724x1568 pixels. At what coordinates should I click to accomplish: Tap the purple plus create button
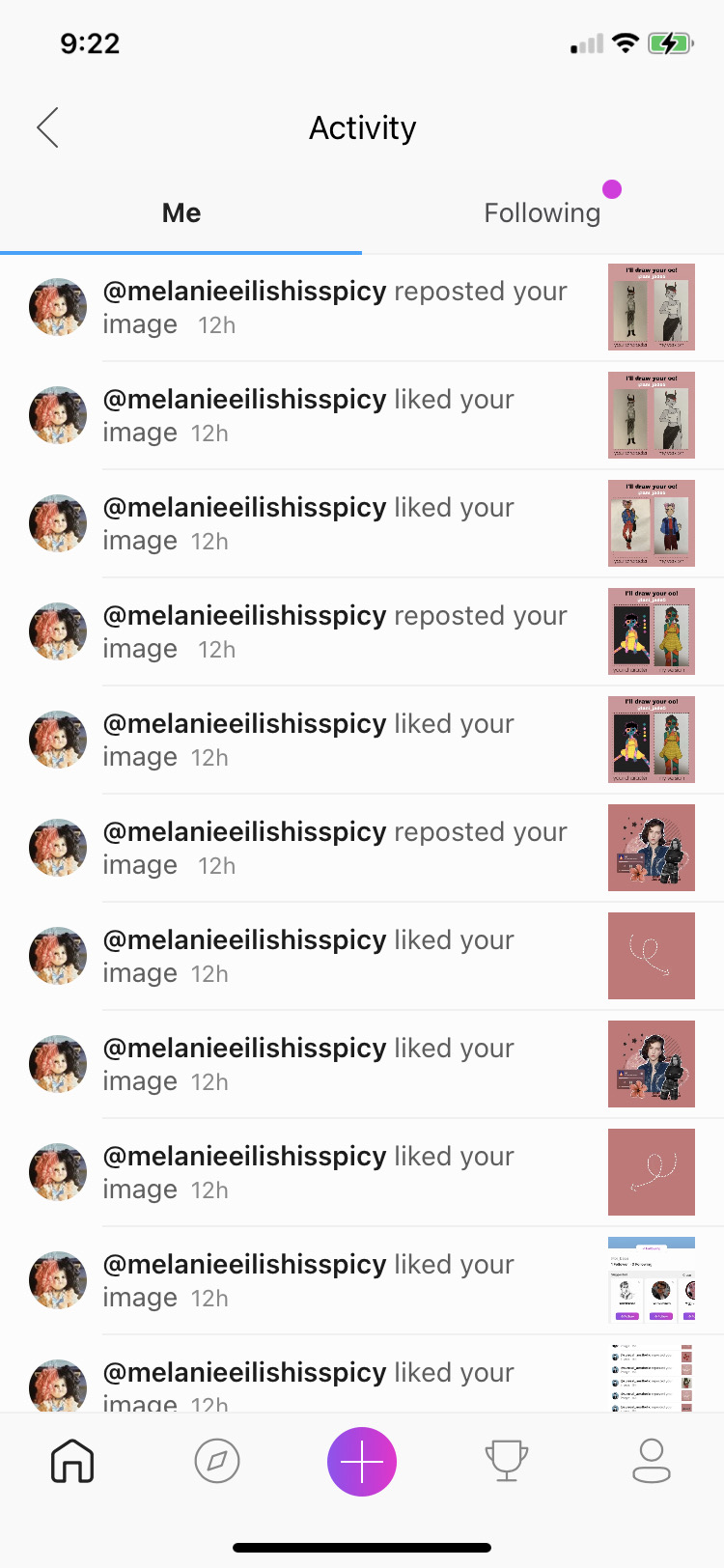tap(362, 1461)
